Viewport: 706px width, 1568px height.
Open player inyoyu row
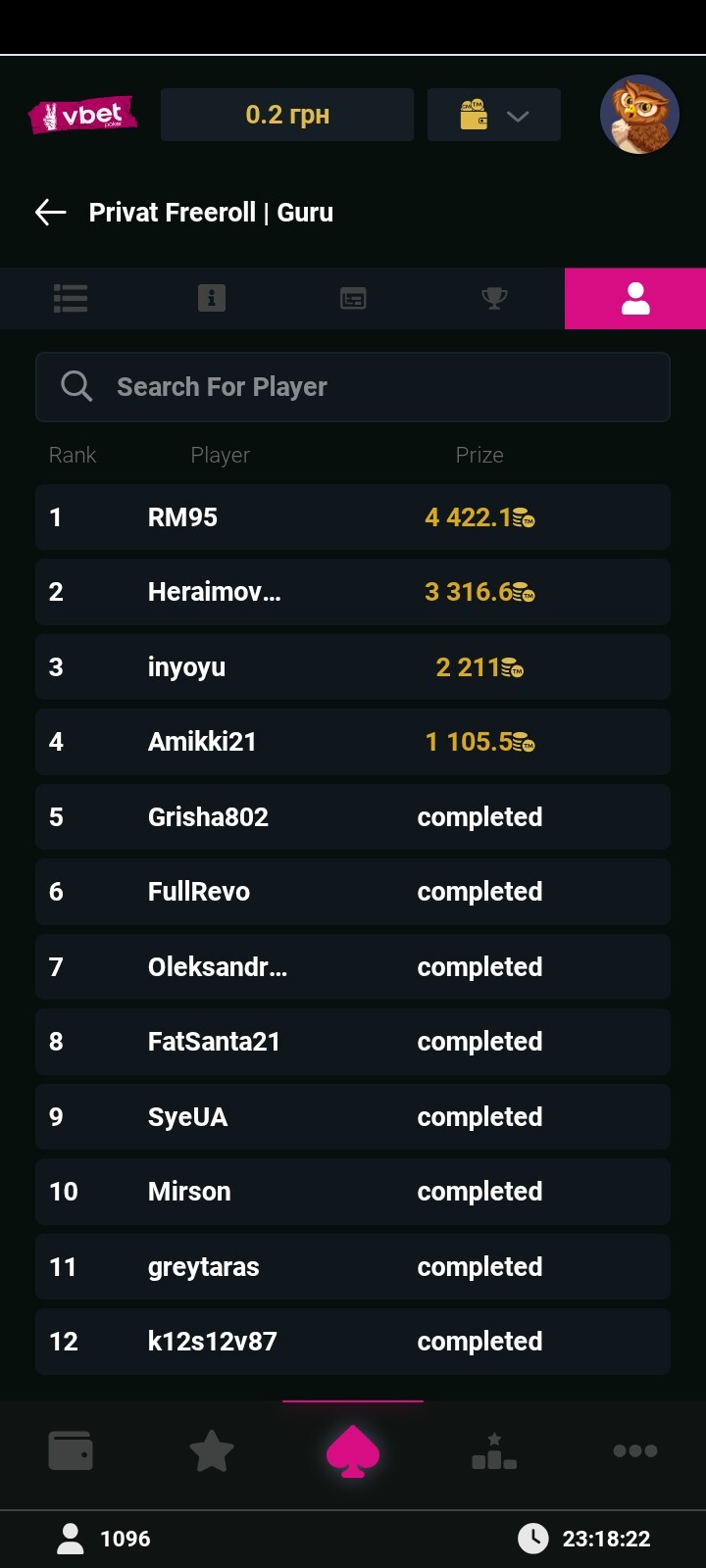(353, 667)
